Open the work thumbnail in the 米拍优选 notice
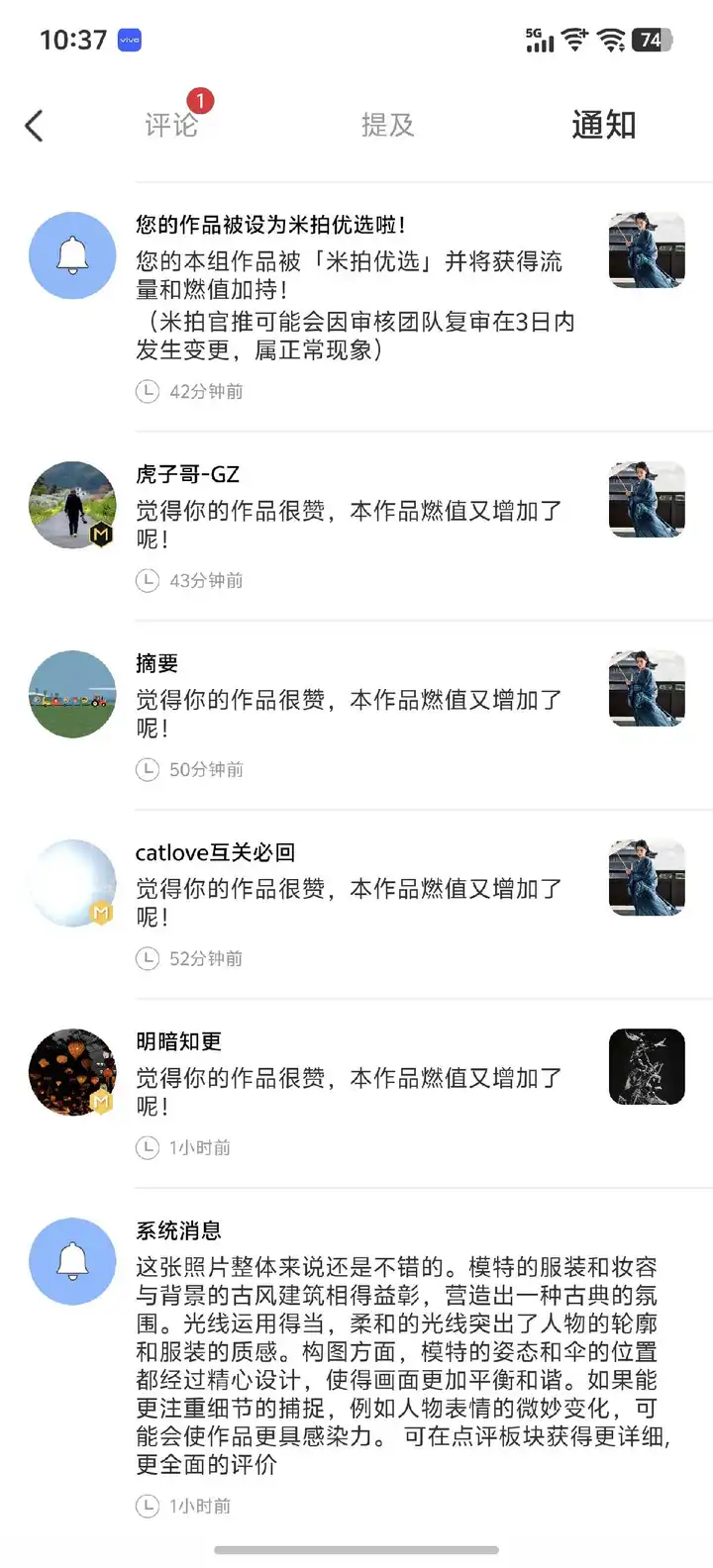 coord(647,249)
